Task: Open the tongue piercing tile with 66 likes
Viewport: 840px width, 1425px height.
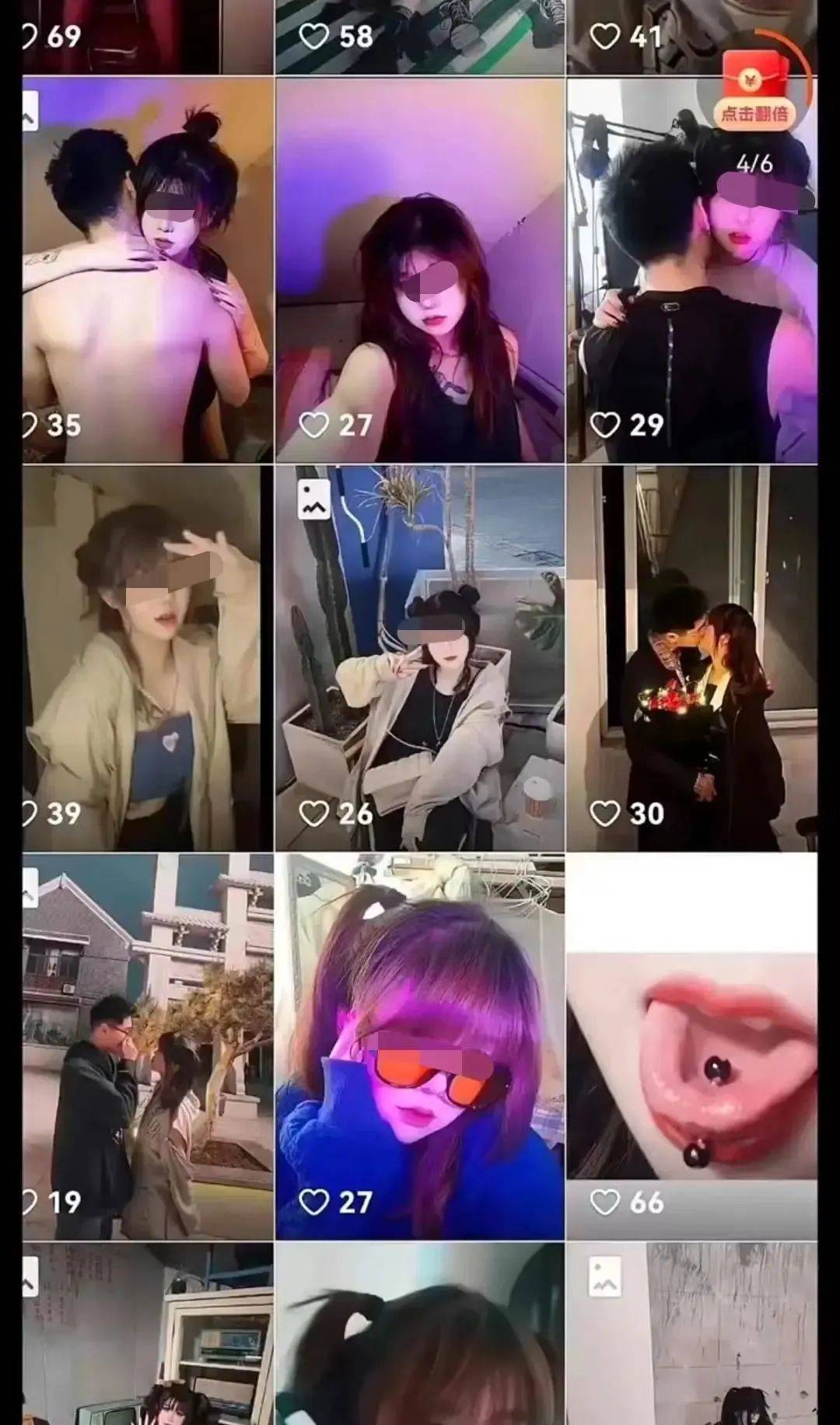Action: pos(692,1046)
